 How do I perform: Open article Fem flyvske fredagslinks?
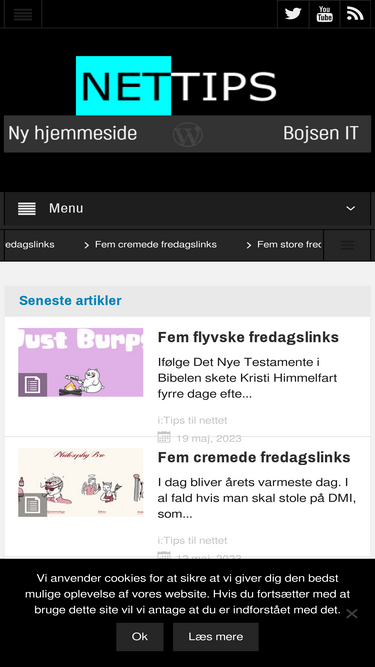click(x=248, y=337)
